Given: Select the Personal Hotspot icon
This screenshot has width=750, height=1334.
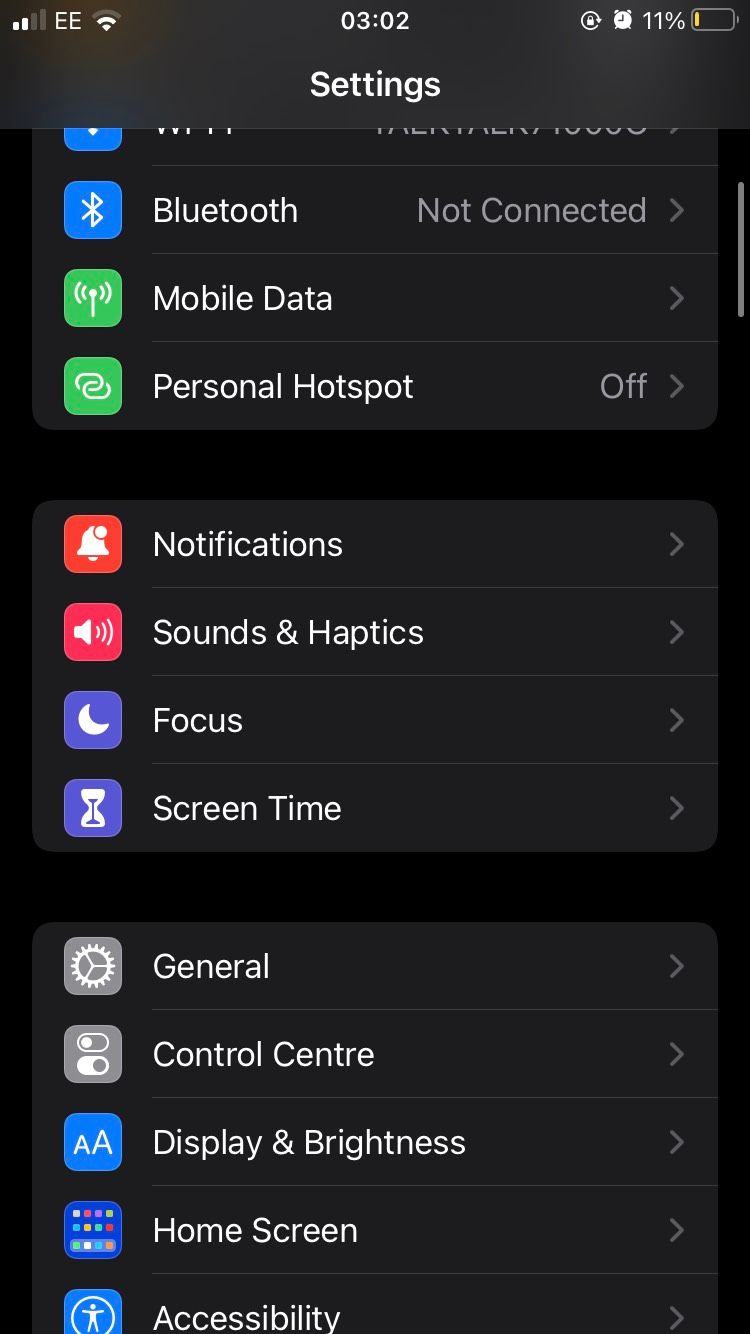Looking at the screenshot, I should (x=92, y=386).
